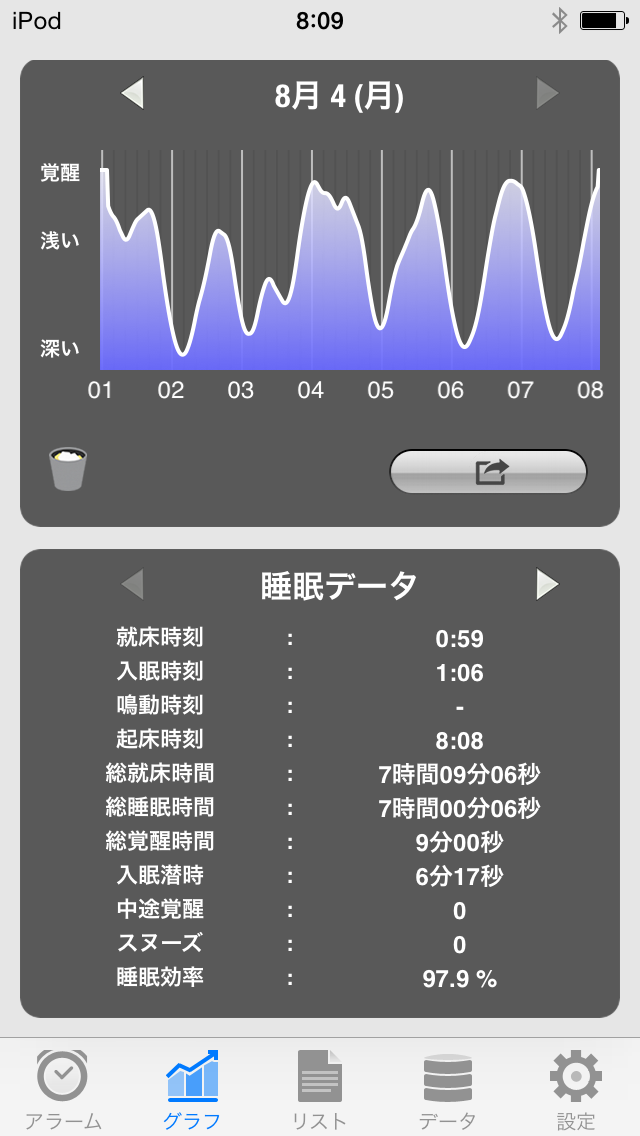Show the previous 睡眠データ page

click(133, 584)
